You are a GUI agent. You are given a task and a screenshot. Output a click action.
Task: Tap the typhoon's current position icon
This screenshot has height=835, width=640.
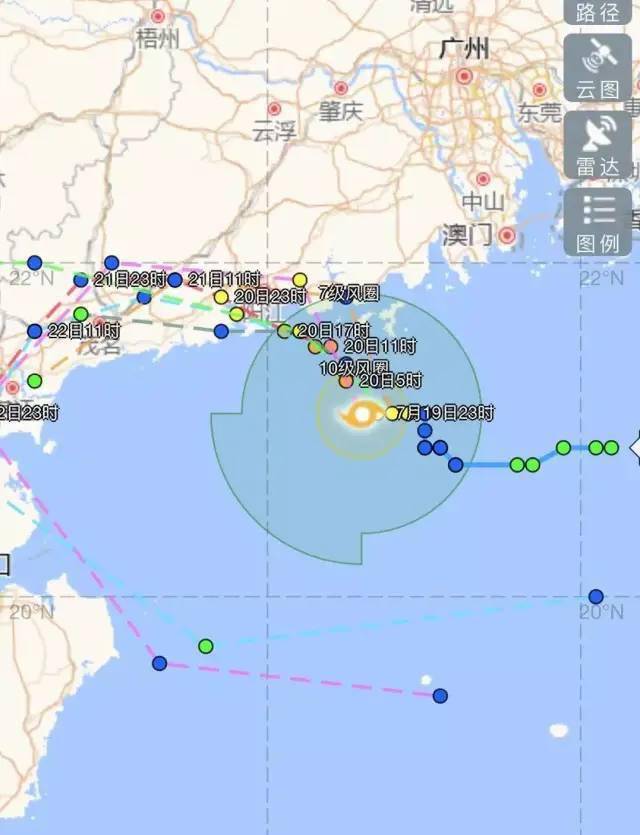point(362,412)
